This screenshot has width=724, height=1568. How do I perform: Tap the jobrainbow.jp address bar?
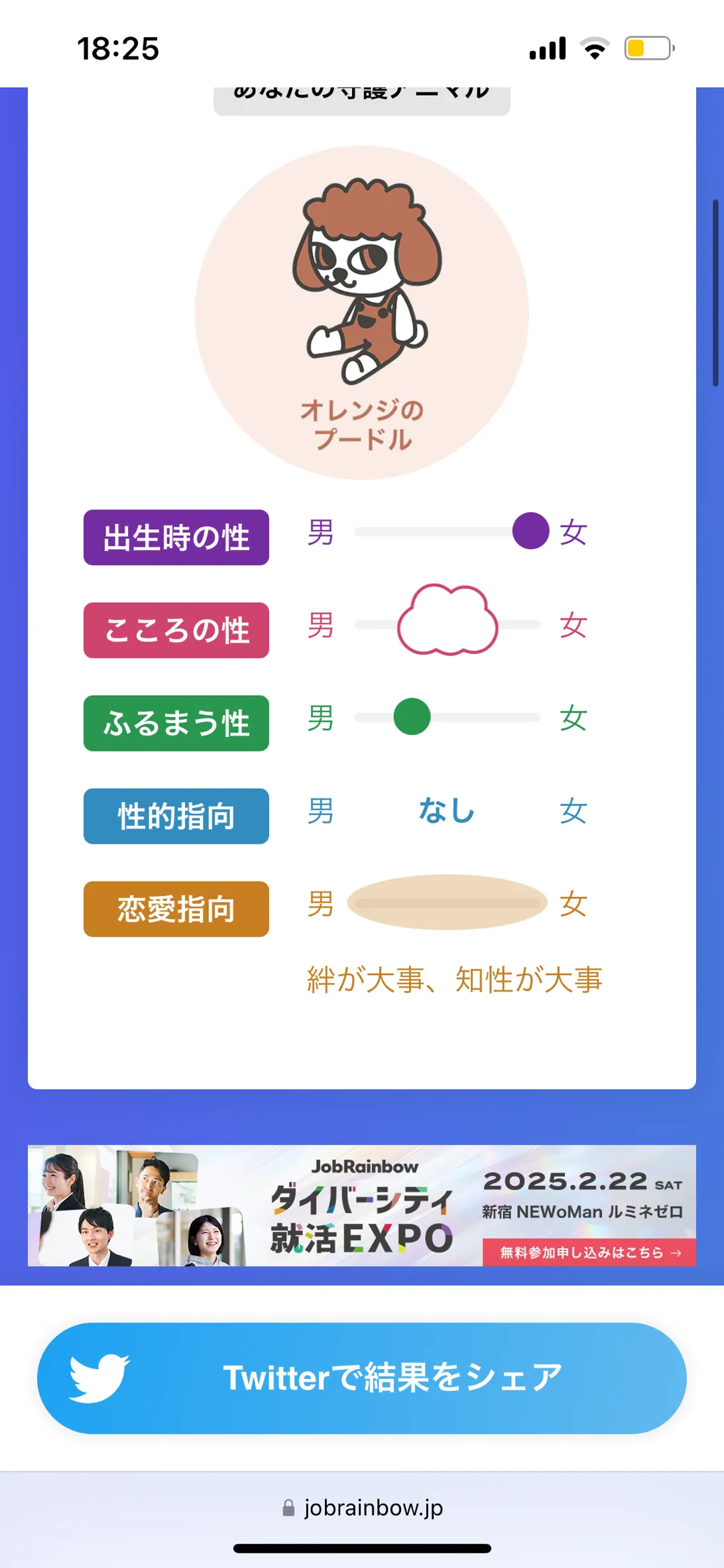(362, 1508)
